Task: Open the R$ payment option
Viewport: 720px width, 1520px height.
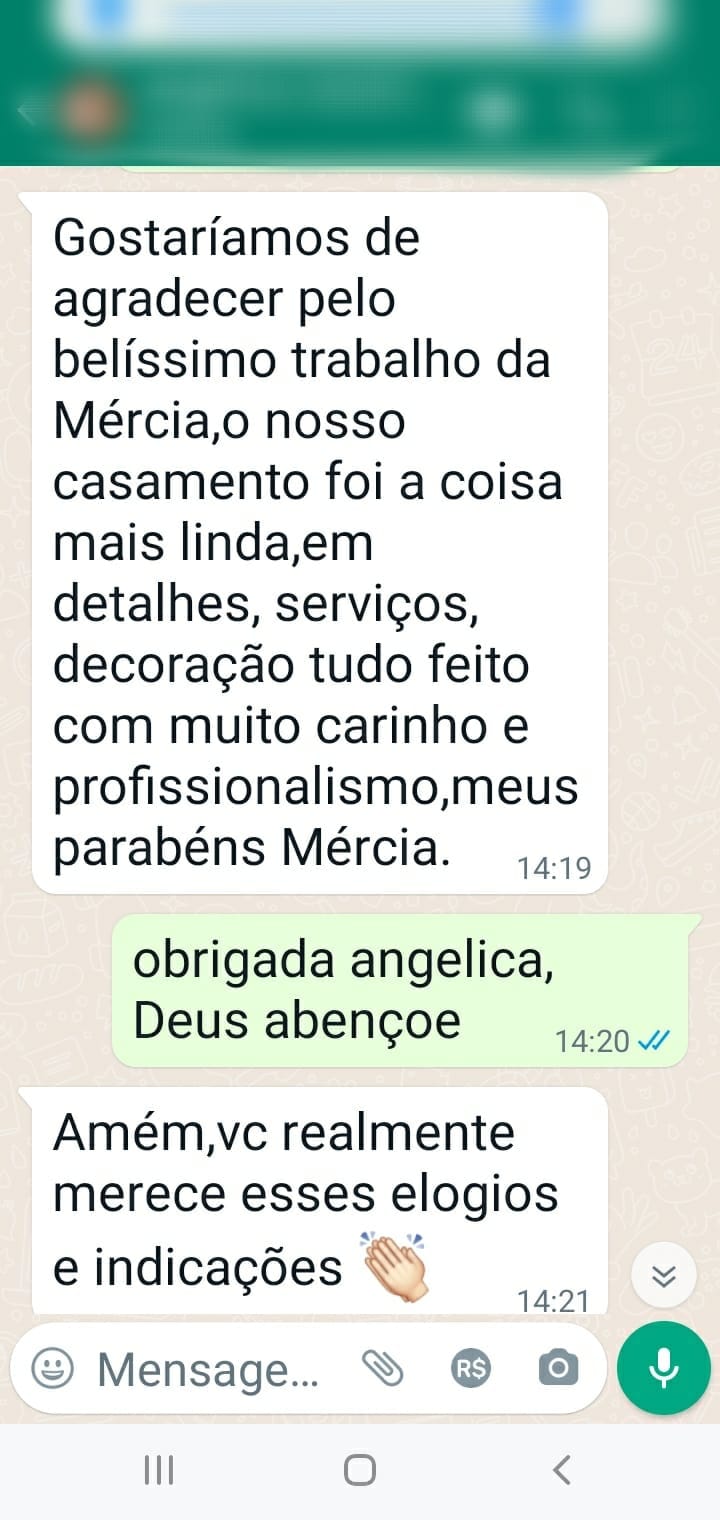Action: [471, 1369]
